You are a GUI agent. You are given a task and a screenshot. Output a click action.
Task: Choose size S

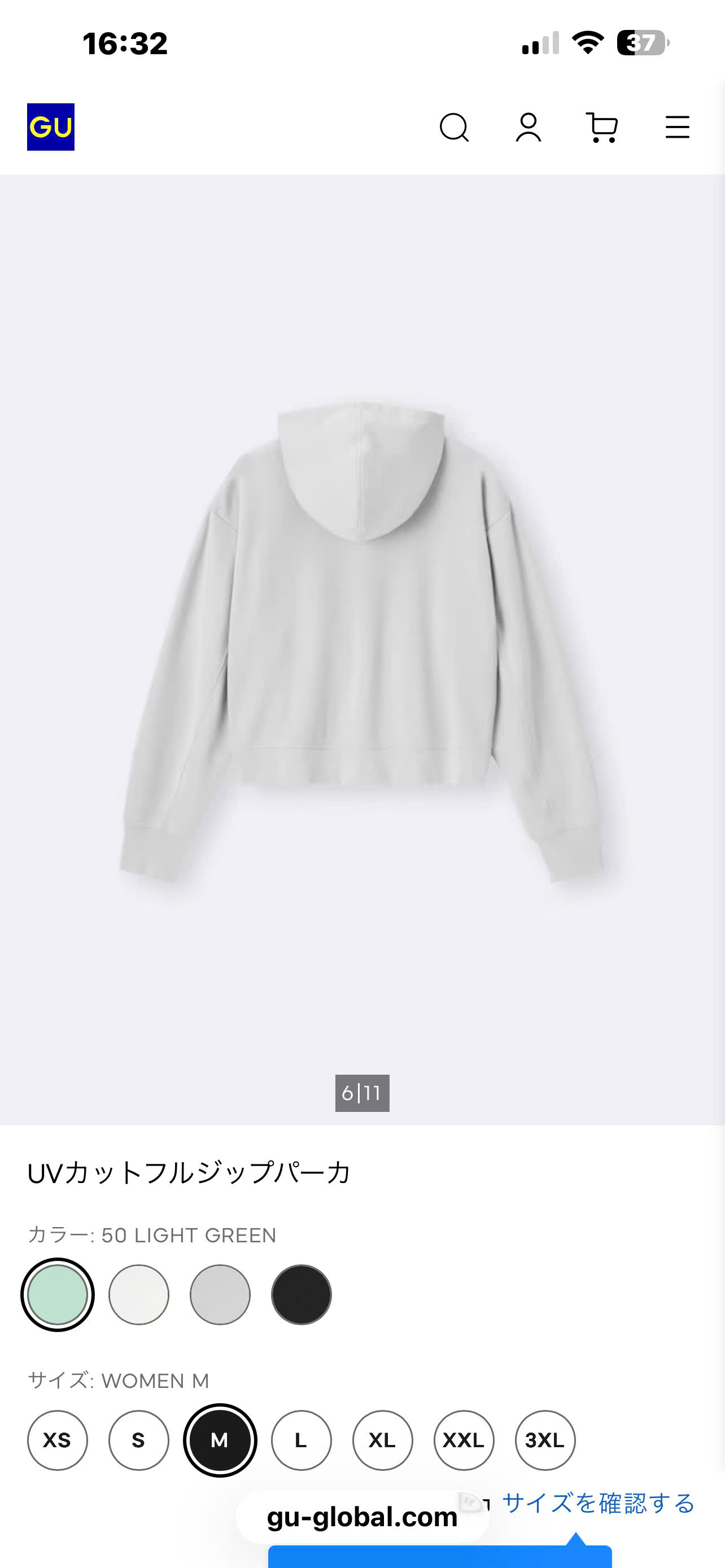click(139, 1440)
